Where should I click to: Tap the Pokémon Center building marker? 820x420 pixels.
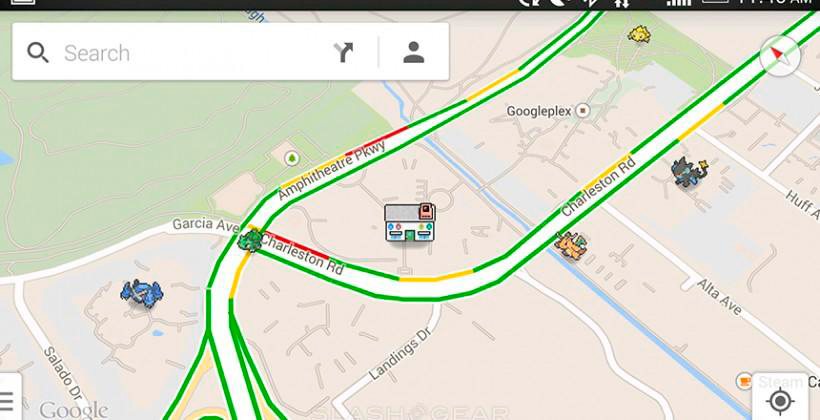click(x=410, y=222)
